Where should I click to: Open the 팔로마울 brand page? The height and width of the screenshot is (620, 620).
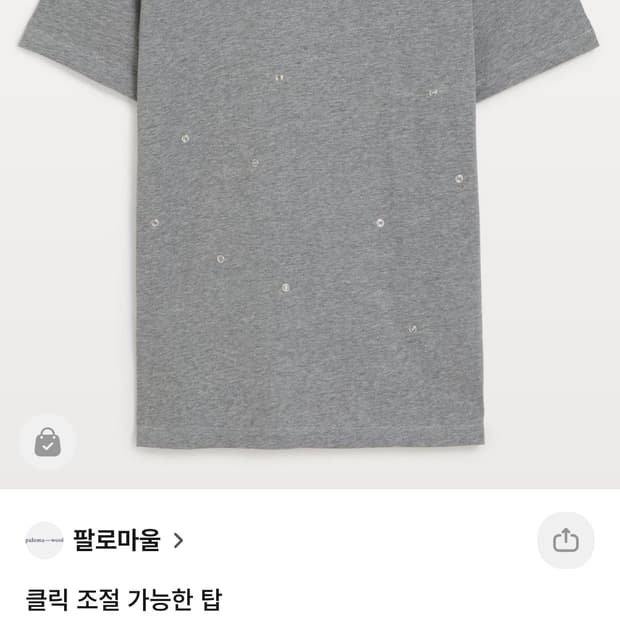(x=117, y=541)
